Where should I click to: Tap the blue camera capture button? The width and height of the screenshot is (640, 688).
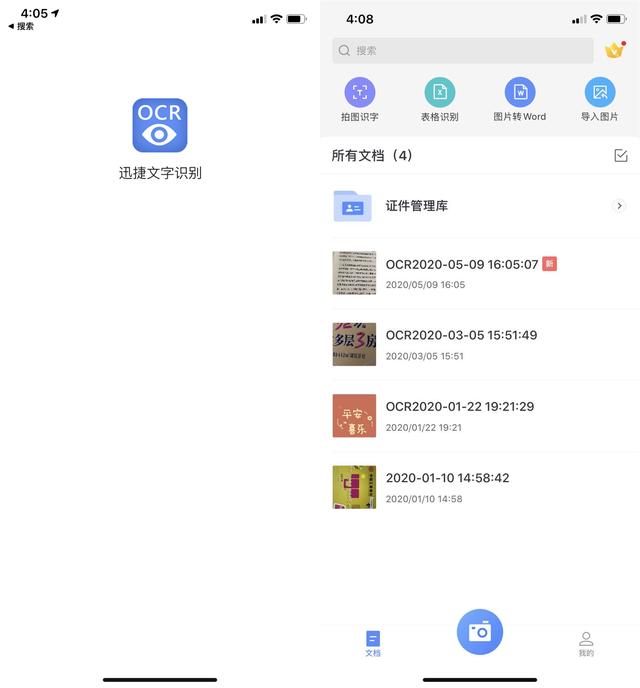480,632
